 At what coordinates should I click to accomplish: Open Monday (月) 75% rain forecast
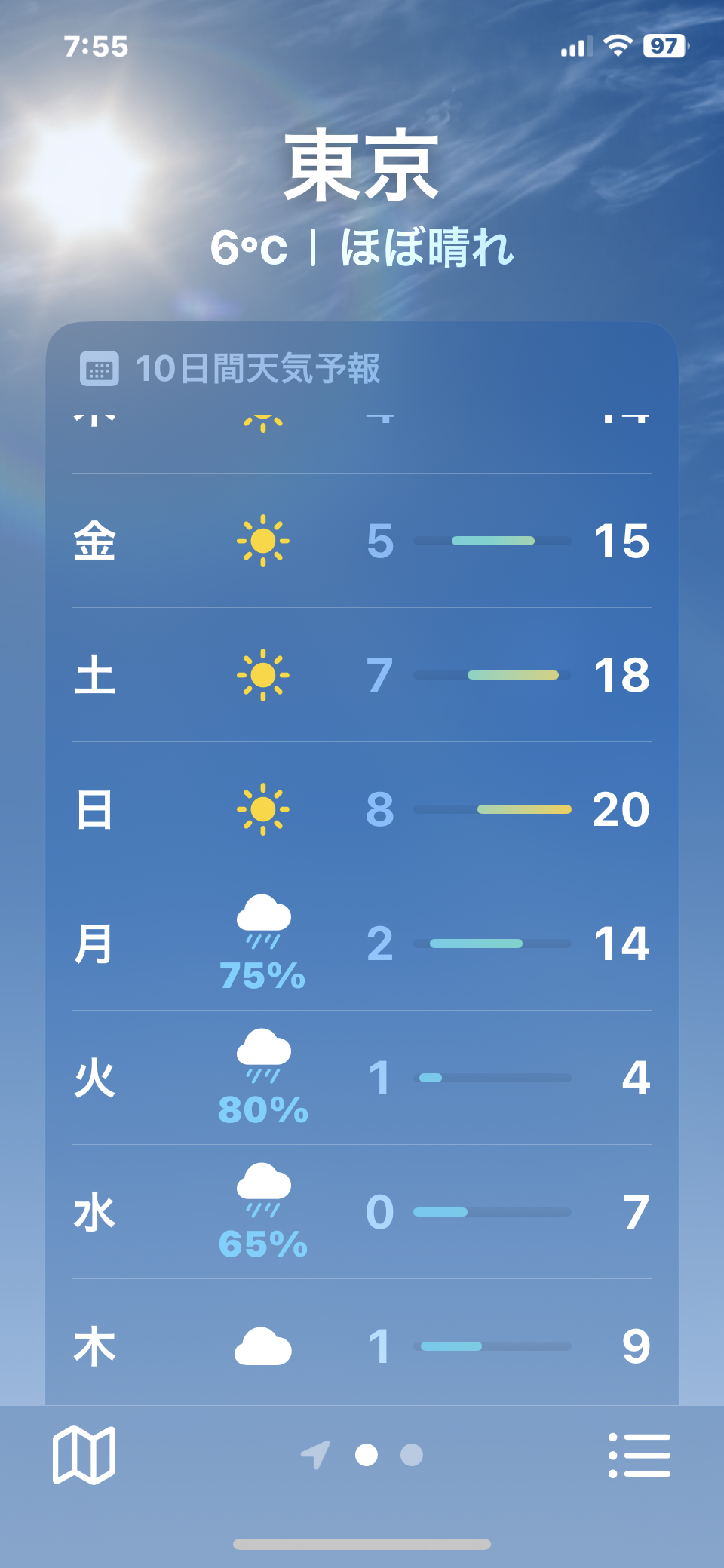pyautogui.click(x=362, y=944)
